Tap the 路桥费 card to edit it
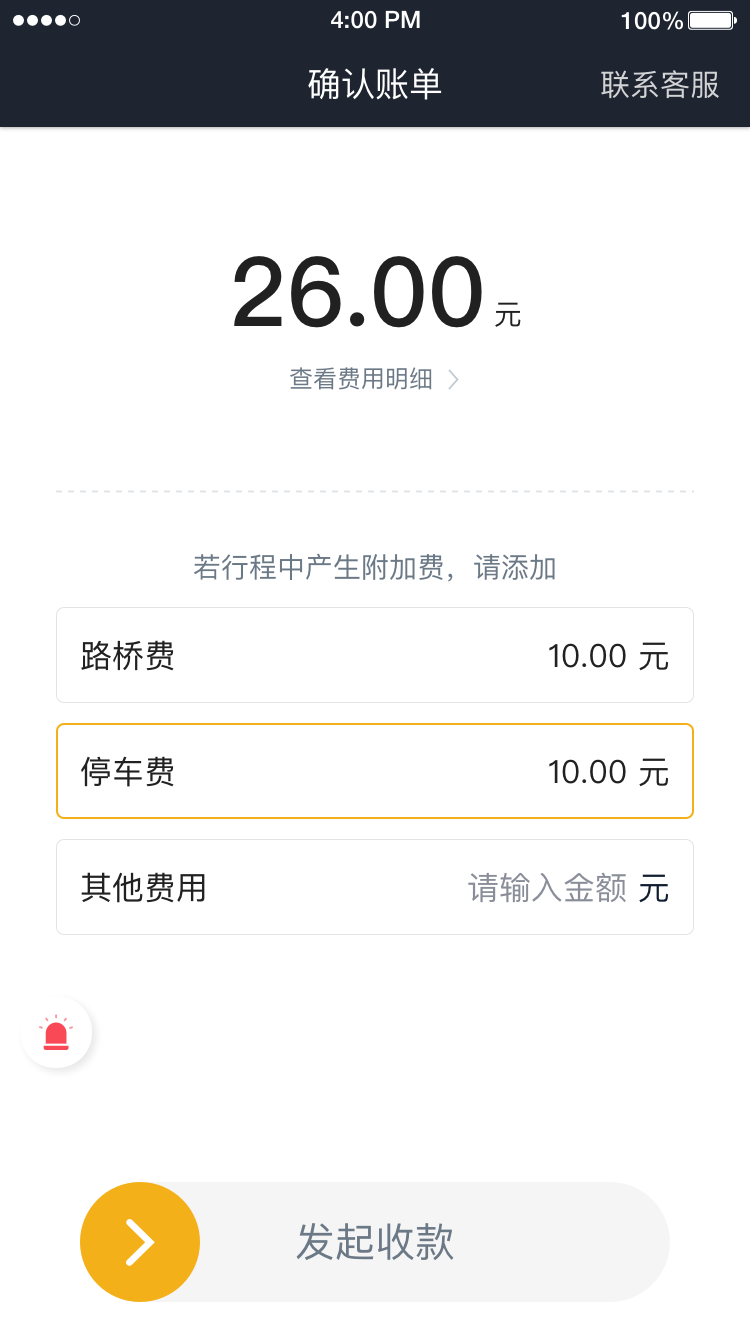 pos(375,655)
